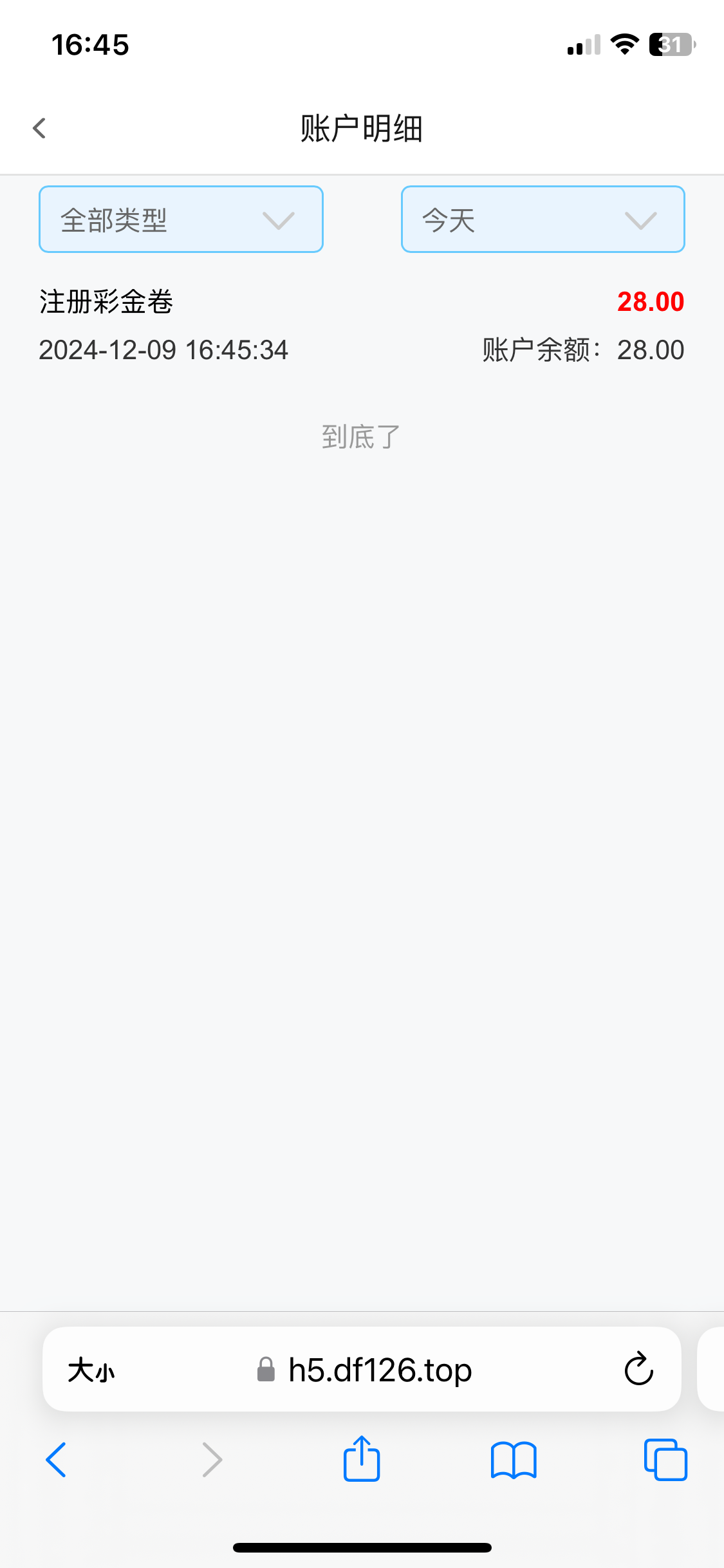Open the 今天 date range dropdown
The image size is (724, 1568).
543,219
